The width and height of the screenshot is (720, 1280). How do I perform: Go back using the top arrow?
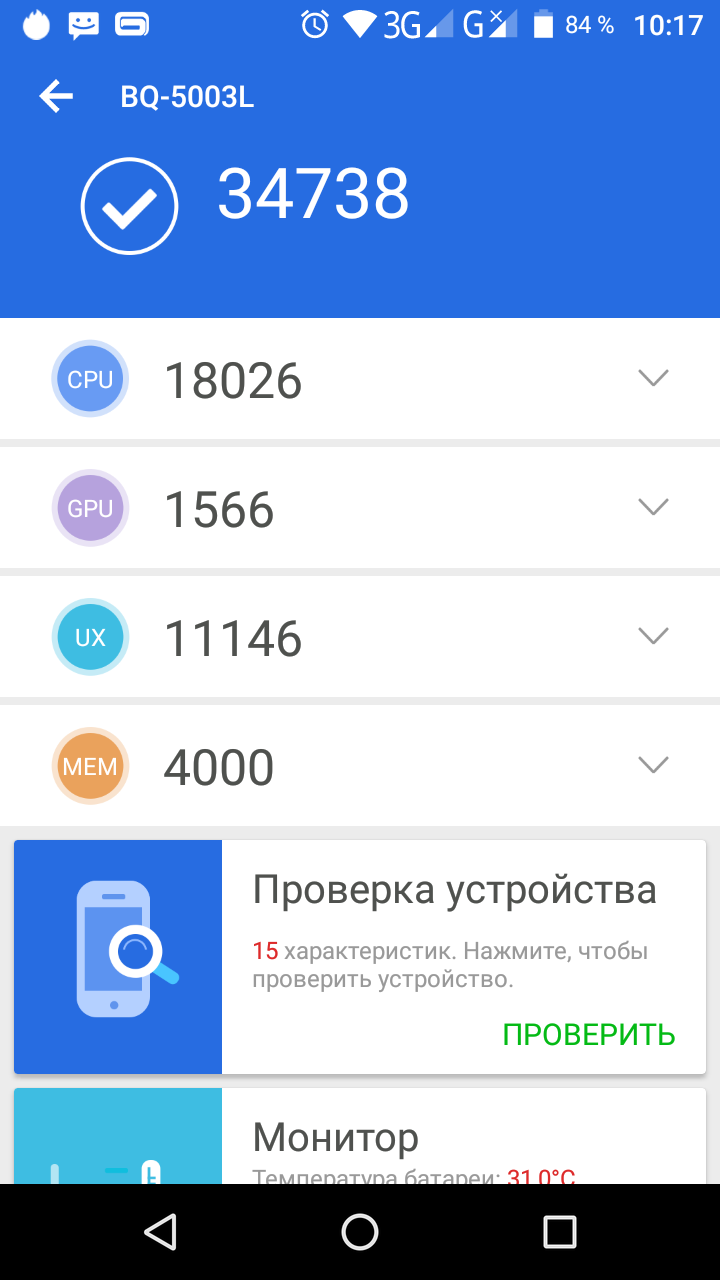(56, 96)
